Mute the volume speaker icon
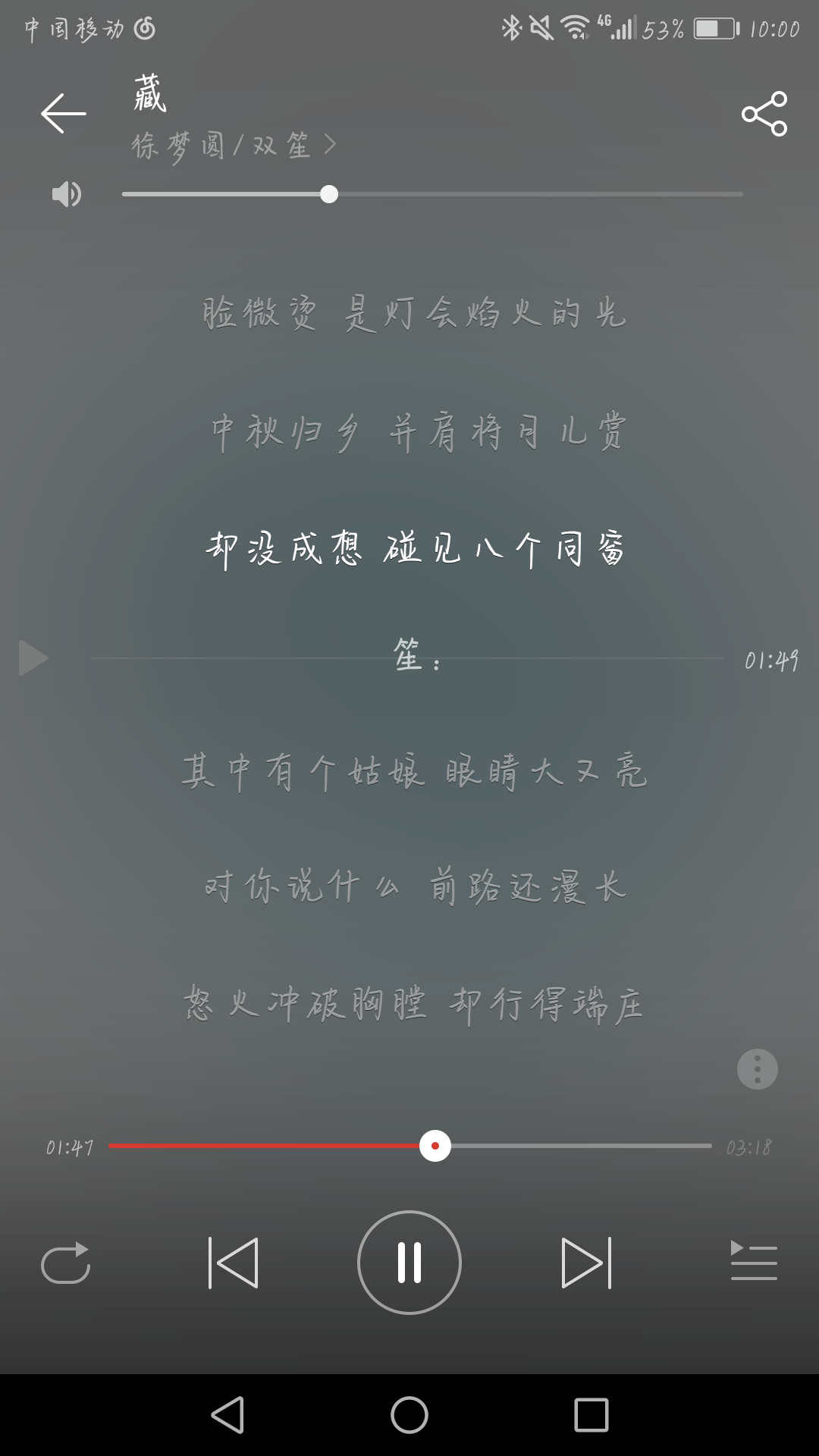 [66, 195]
